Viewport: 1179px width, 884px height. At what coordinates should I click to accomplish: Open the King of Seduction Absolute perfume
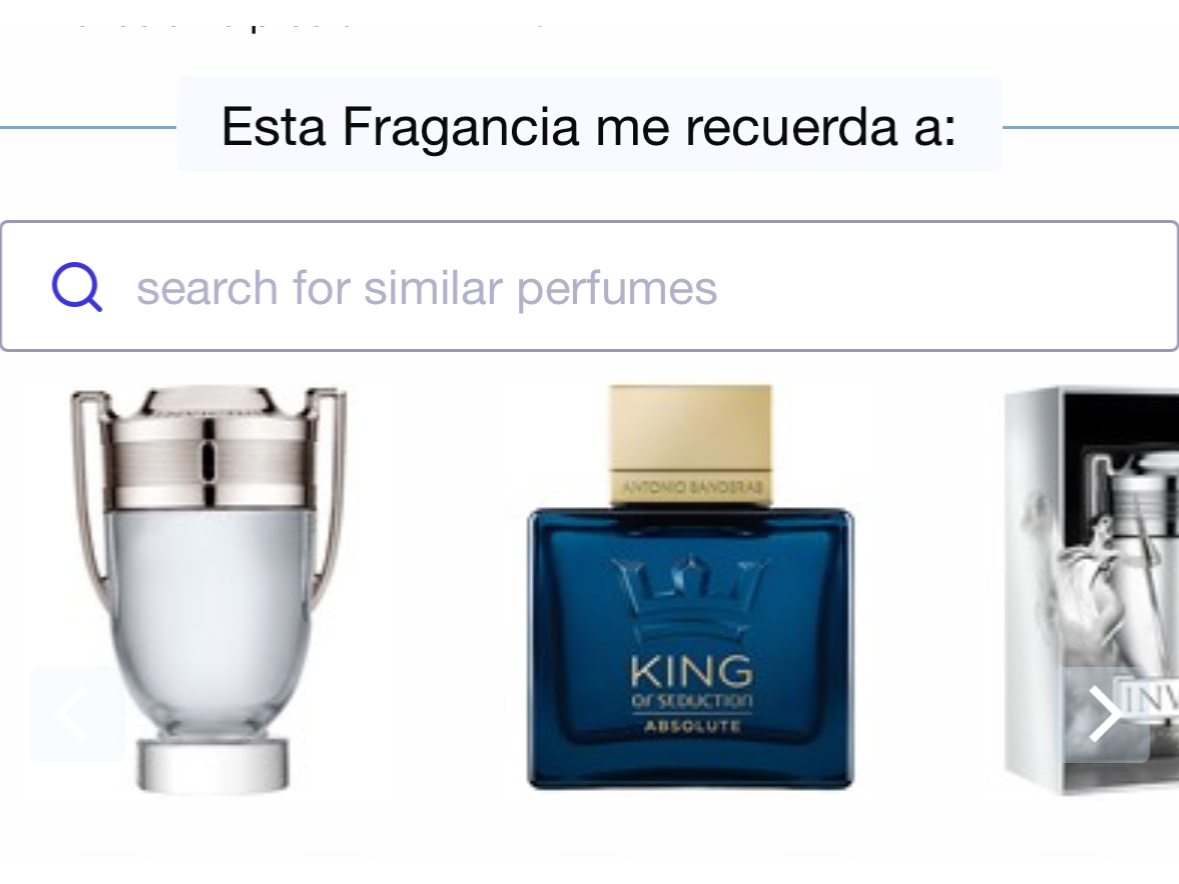(690, 590)
